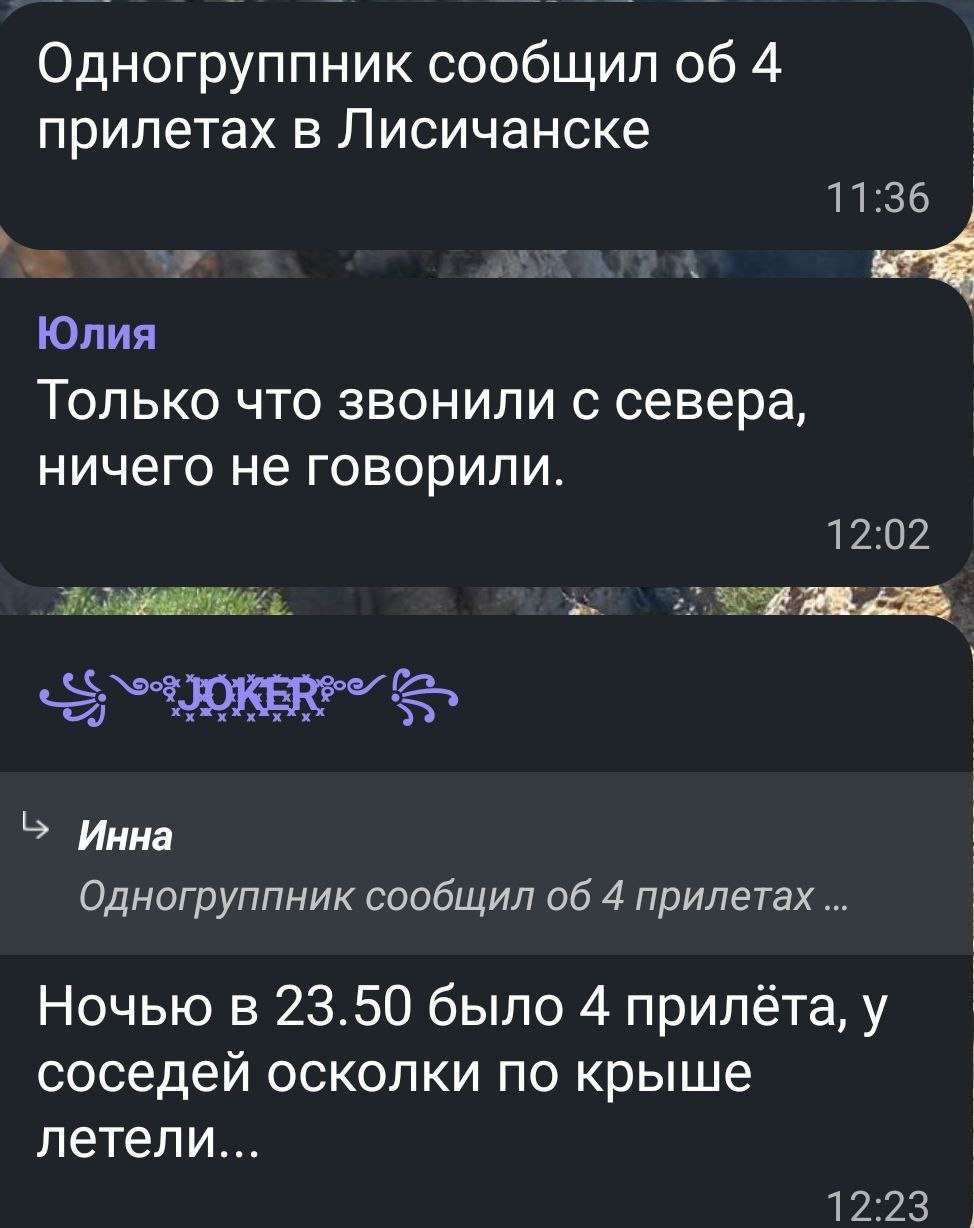Image resolution: width=974 pixels, height=1228 pixels.
Task: Open Юлия's profile from her sender name
Action: [97, 333]
